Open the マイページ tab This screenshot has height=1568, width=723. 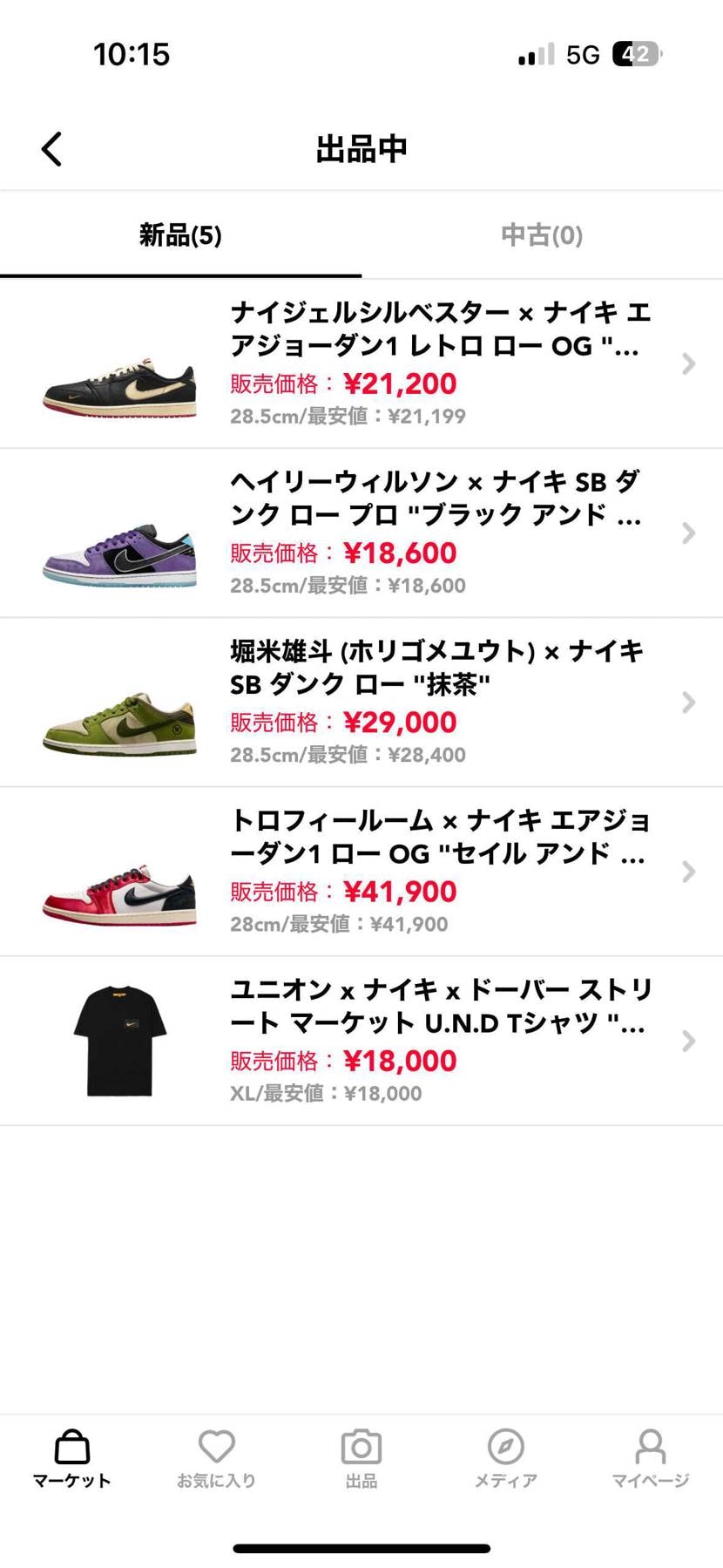pos(650,1459)
